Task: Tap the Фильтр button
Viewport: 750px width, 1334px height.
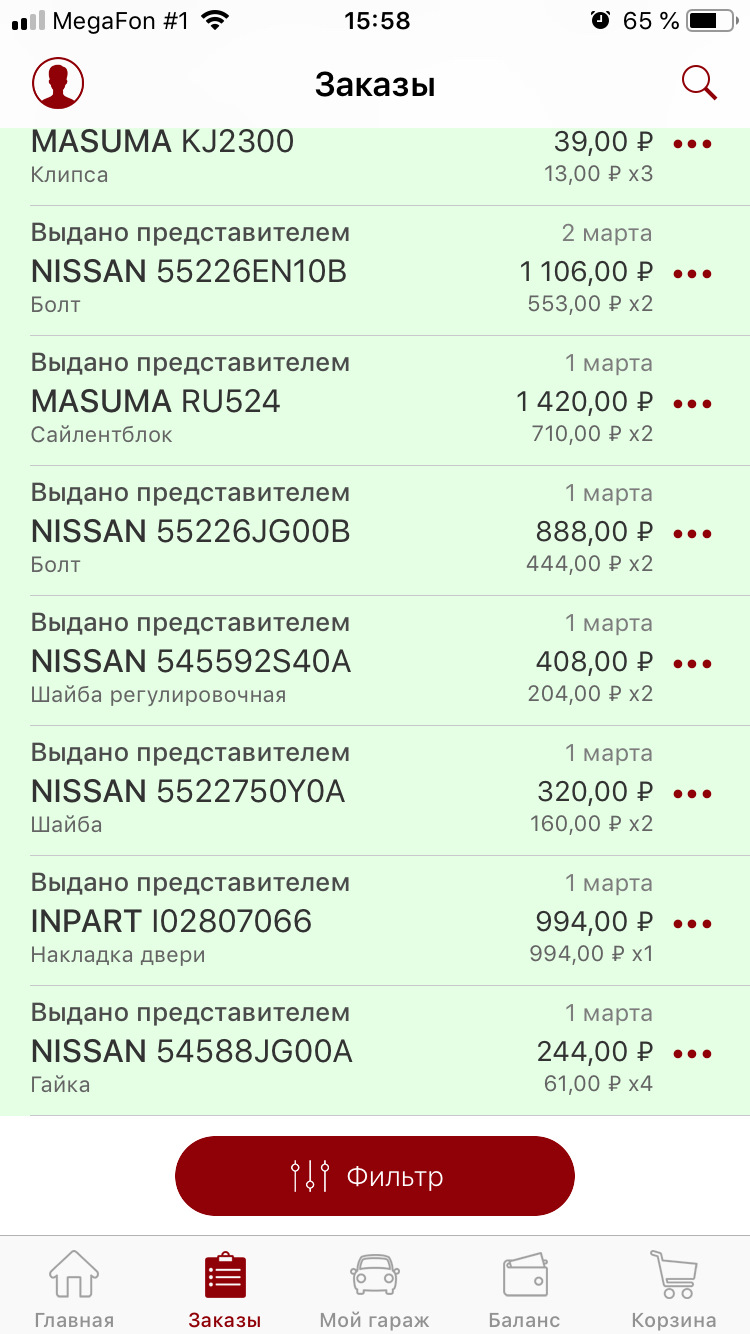Action: click(x=375, y=1176)
